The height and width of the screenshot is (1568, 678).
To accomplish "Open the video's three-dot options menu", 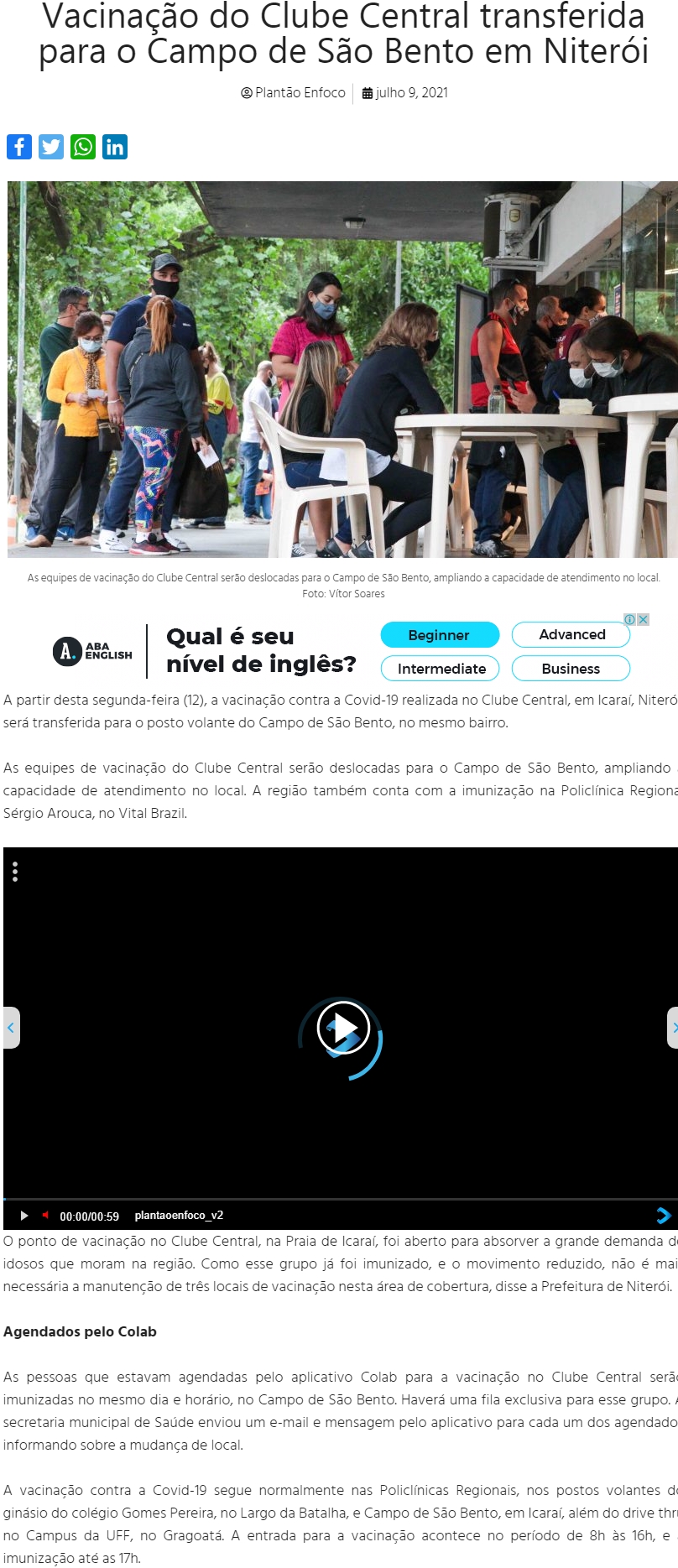I will click(x=15, y=872).
